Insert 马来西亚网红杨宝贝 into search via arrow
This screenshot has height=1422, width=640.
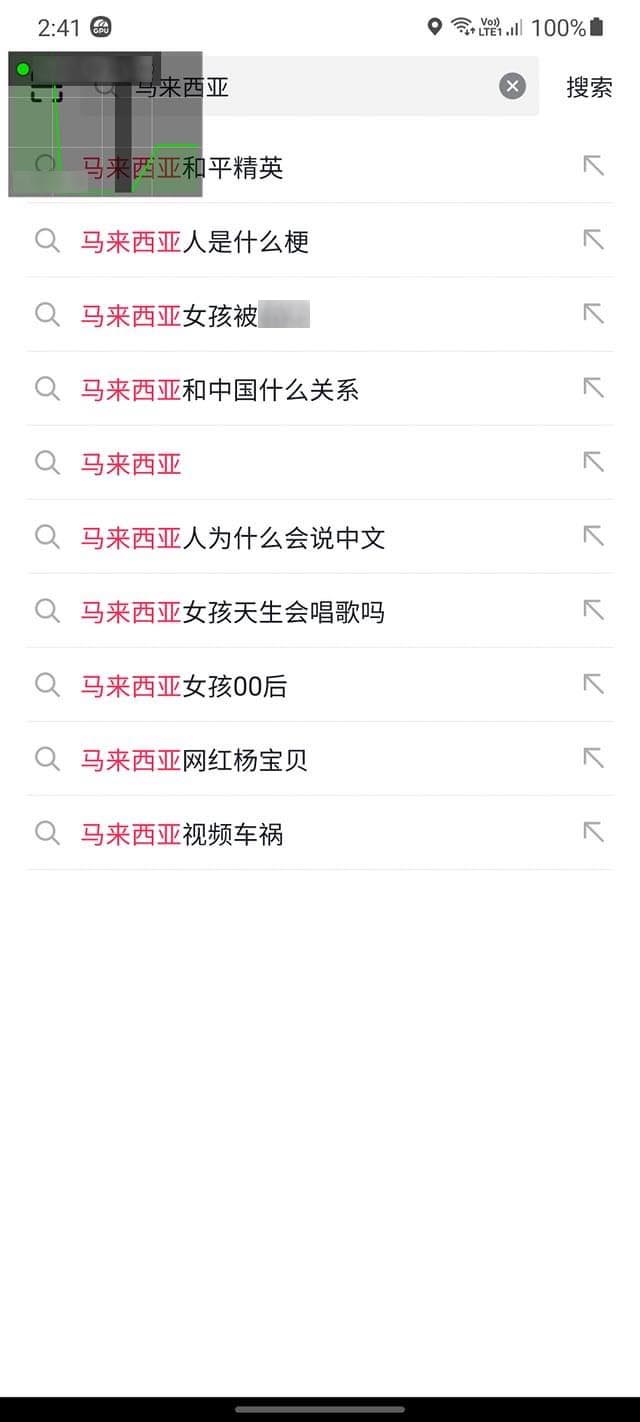click(x=593, y=758)
